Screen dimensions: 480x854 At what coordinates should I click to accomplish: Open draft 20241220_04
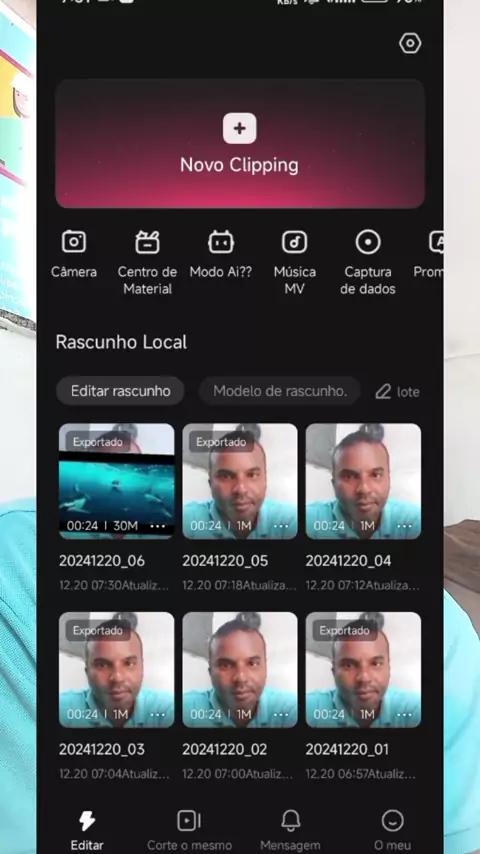[x=363, y=481]
